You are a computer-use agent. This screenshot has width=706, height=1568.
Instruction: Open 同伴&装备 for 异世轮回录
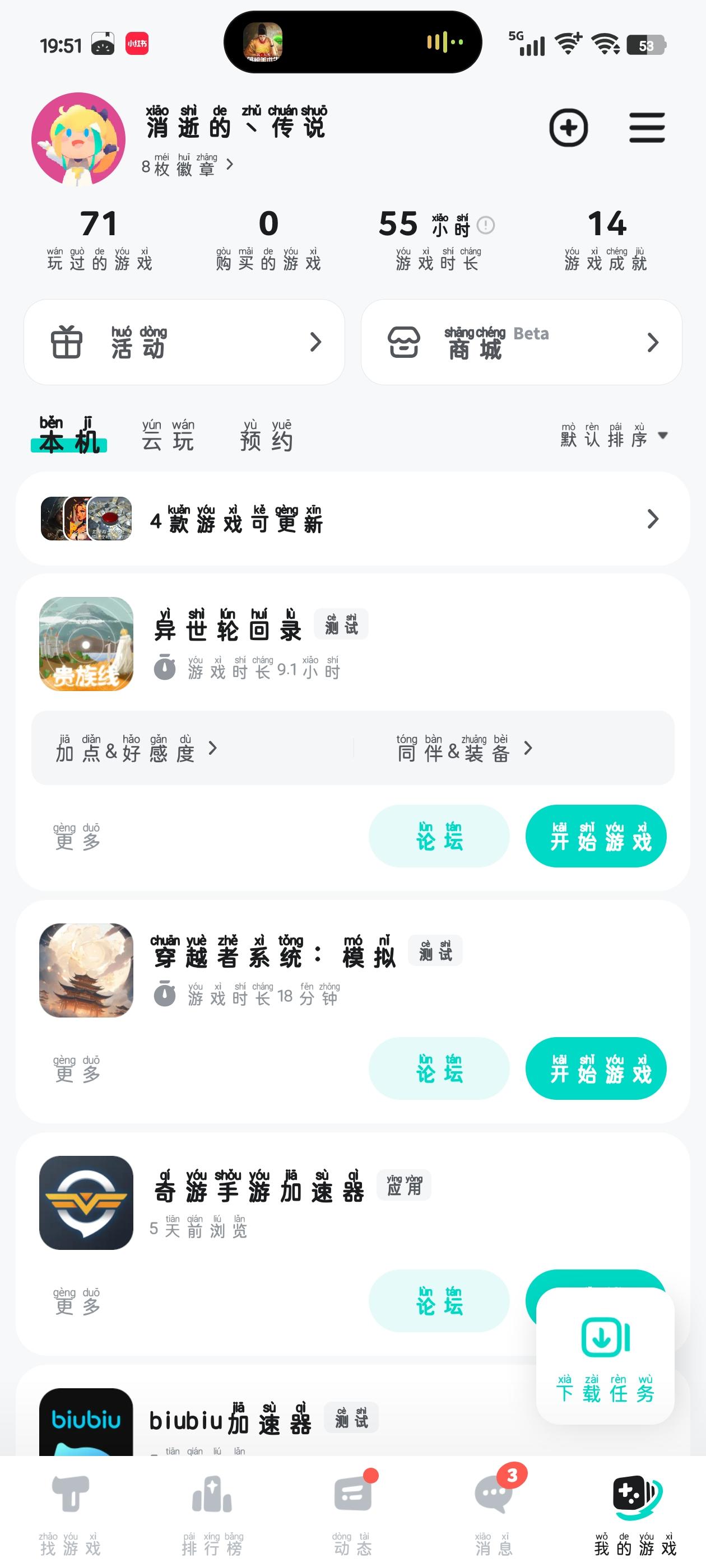[464, 749]
